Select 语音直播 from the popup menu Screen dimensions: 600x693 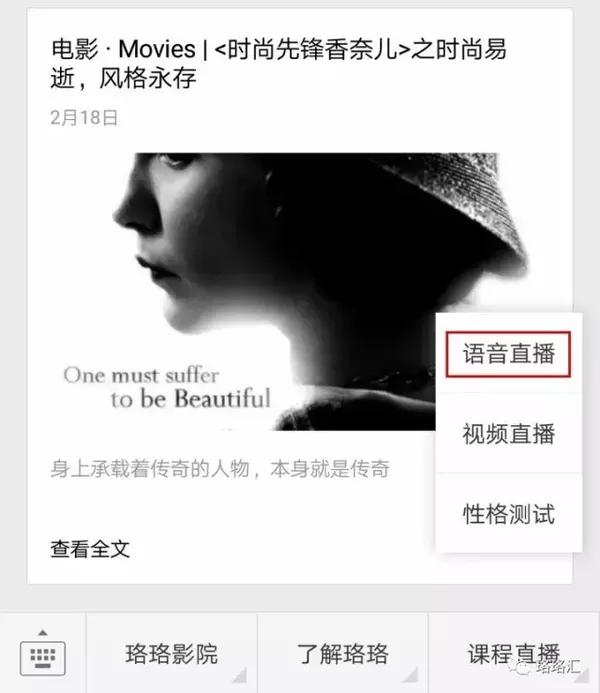click(509, 354)
